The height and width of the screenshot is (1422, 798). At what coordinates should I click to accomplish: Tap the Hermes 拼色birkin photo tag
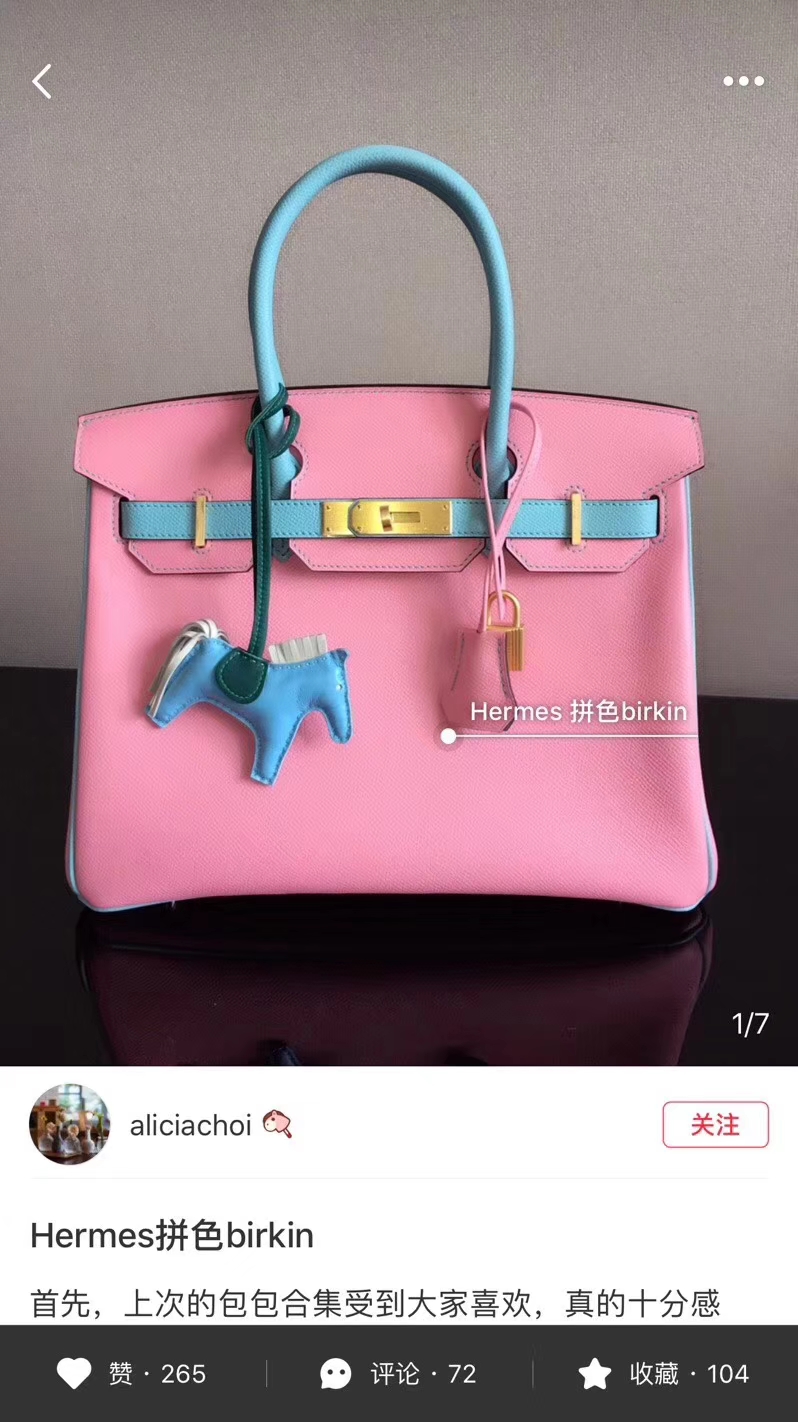coord(578,712)
